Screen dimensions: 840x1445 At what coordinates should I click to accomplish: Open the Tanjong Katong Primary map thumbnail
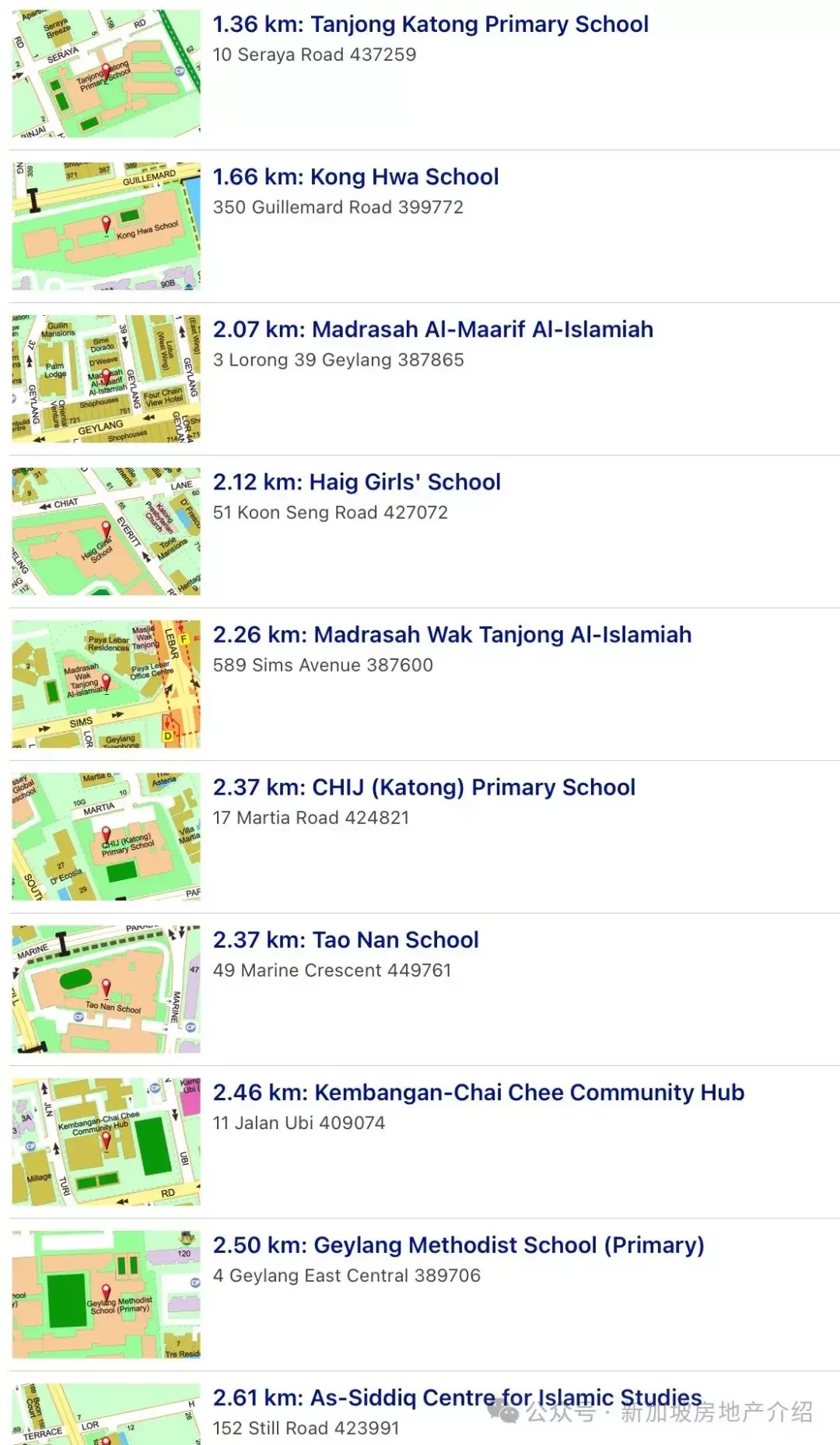(107, 73)
